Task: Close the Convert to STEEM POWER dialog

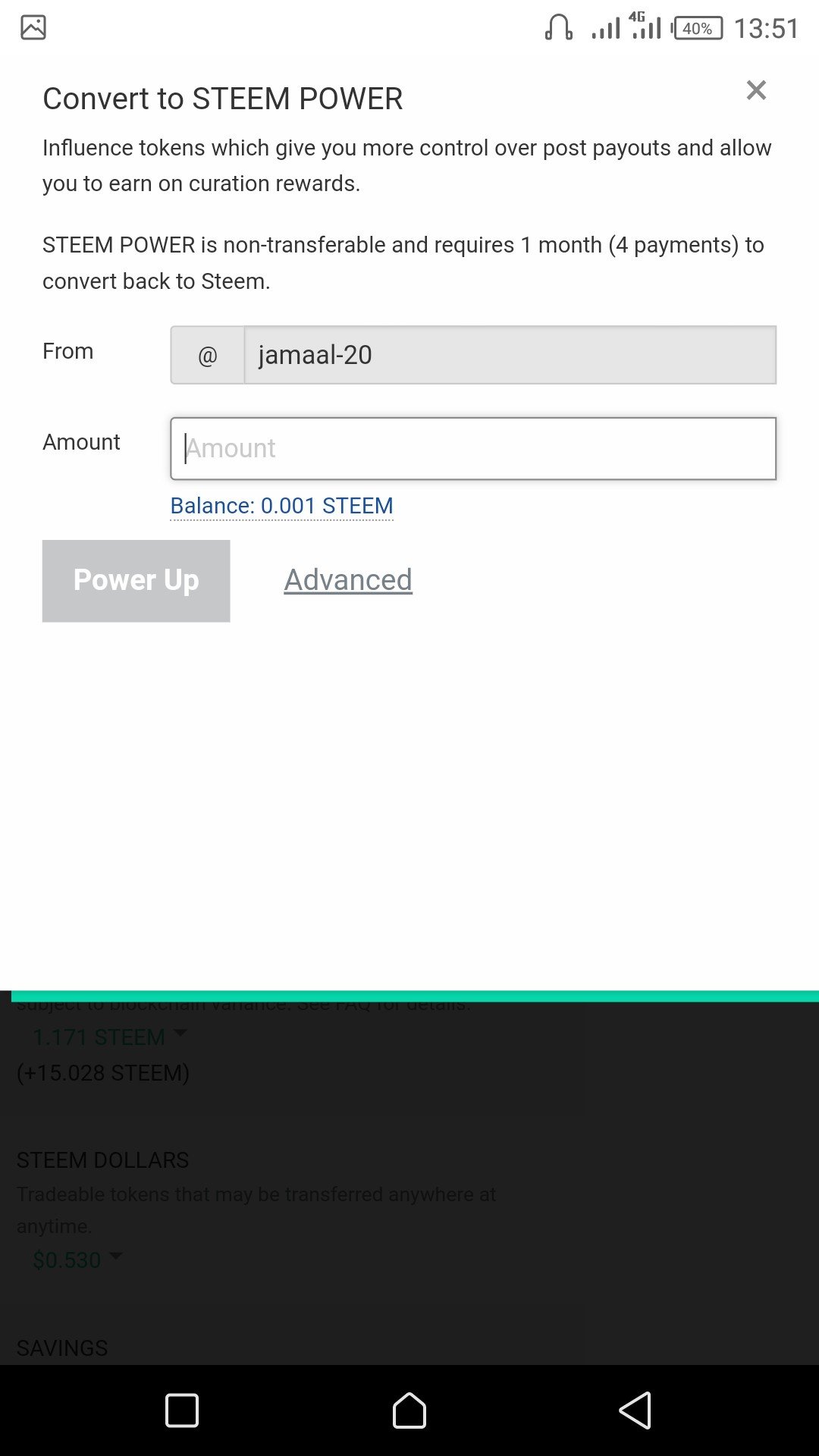Action: click(756, 90)
